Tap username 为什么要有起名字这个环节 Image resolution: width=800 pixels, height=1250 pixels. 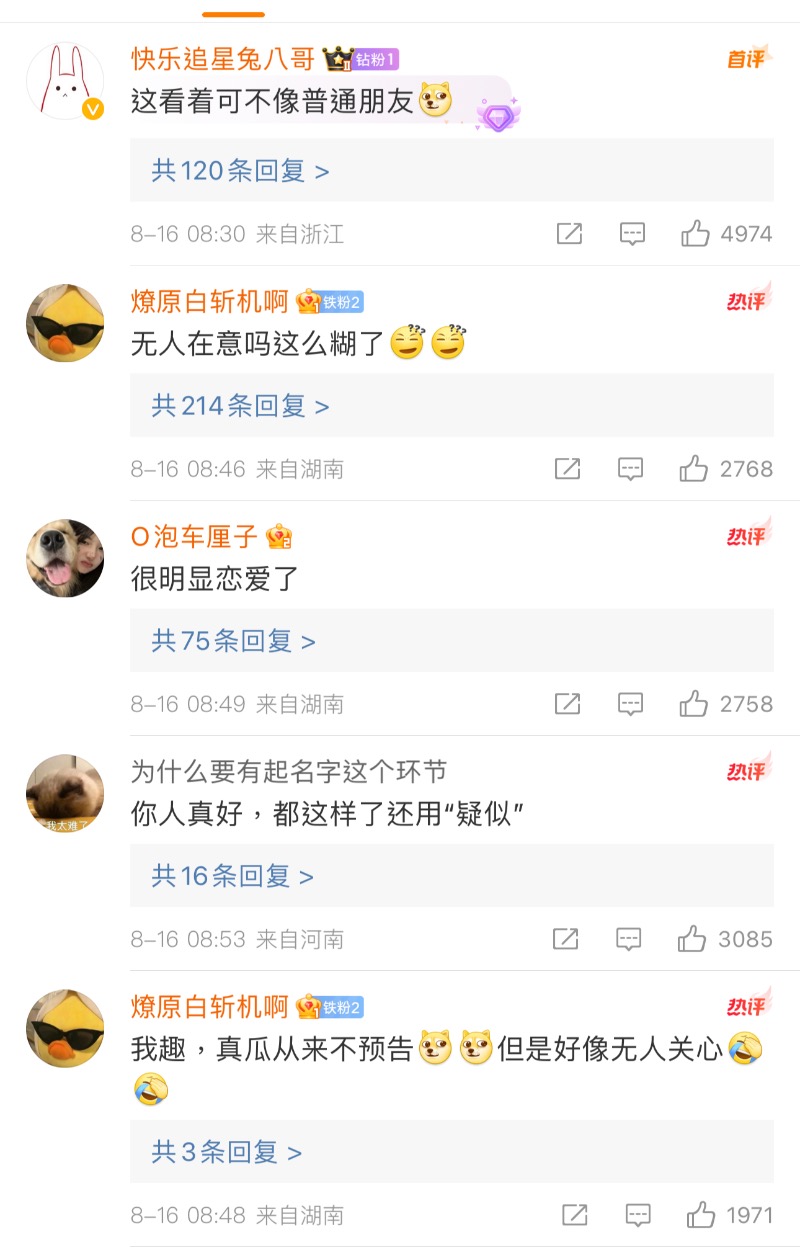pyautogui.click(x=289, y=771)
